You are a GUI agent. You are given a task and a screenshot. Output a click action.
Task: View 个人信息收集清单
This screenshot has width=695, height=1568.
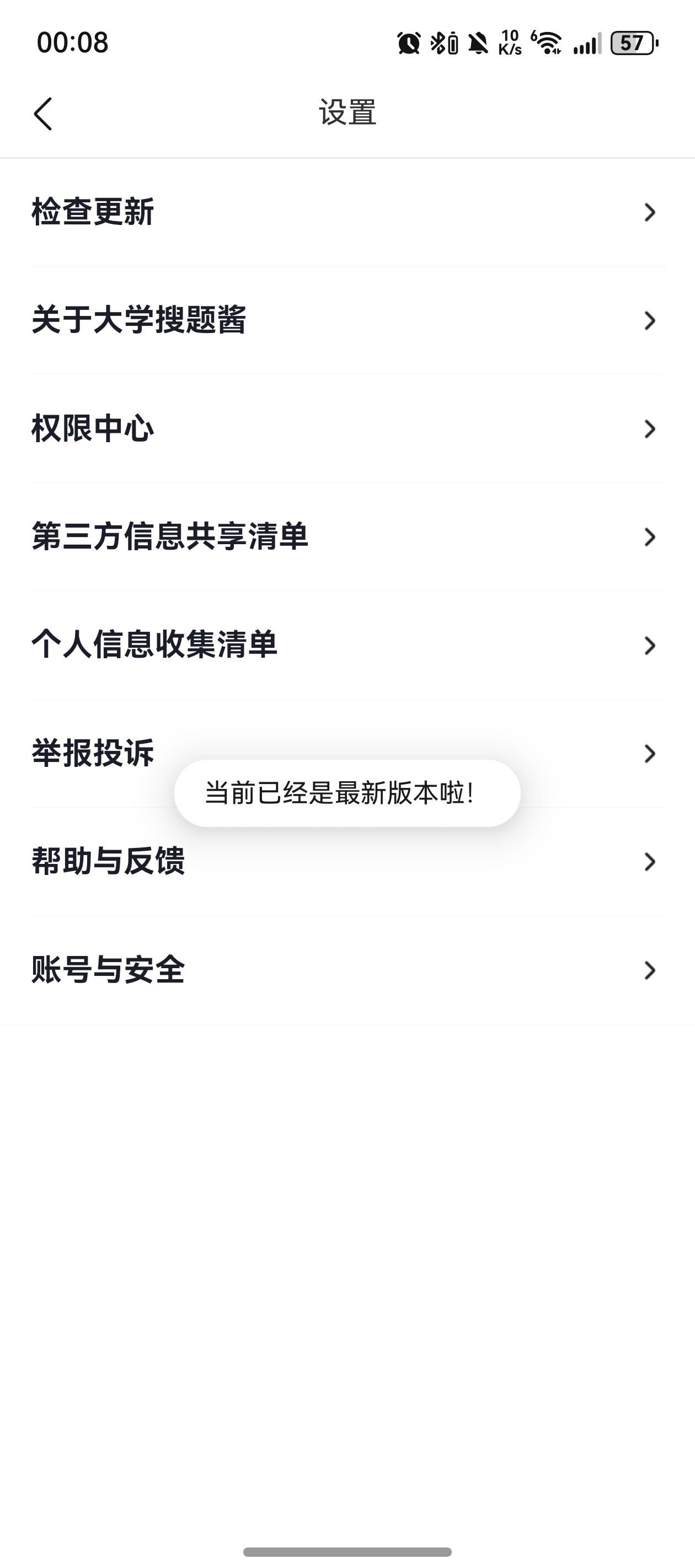tap(347, 645)
